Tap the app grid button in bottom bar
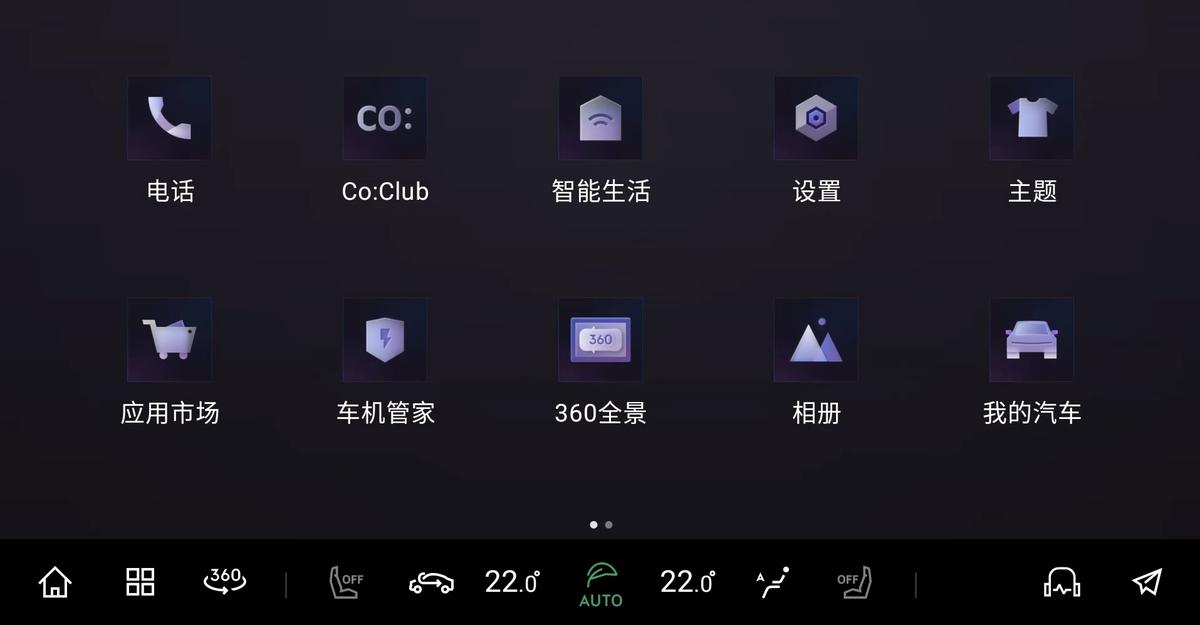 coord(140,582)
